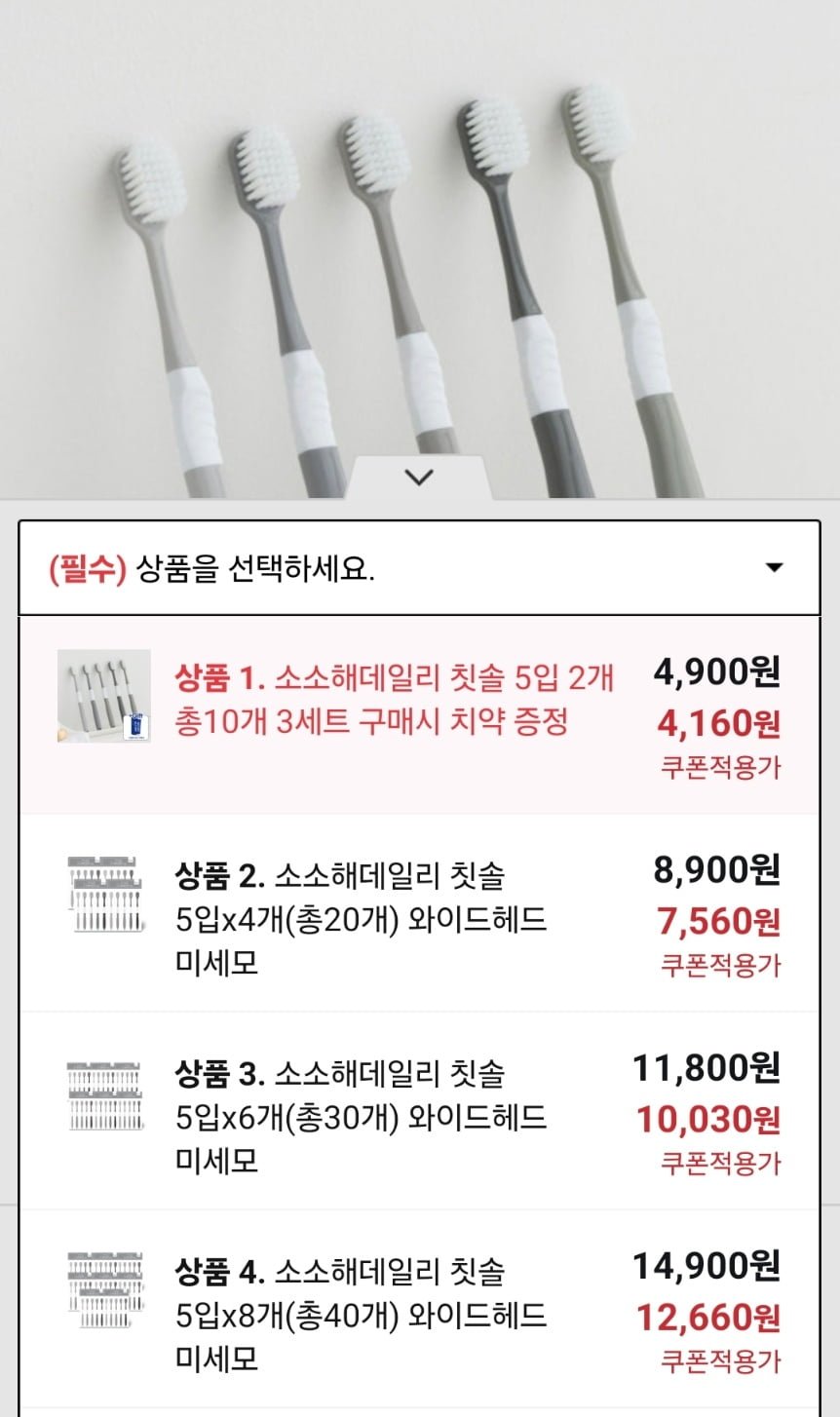
Task: Select 상품 1 칫솔 5입 2개 option
Action: coord(419,715)
